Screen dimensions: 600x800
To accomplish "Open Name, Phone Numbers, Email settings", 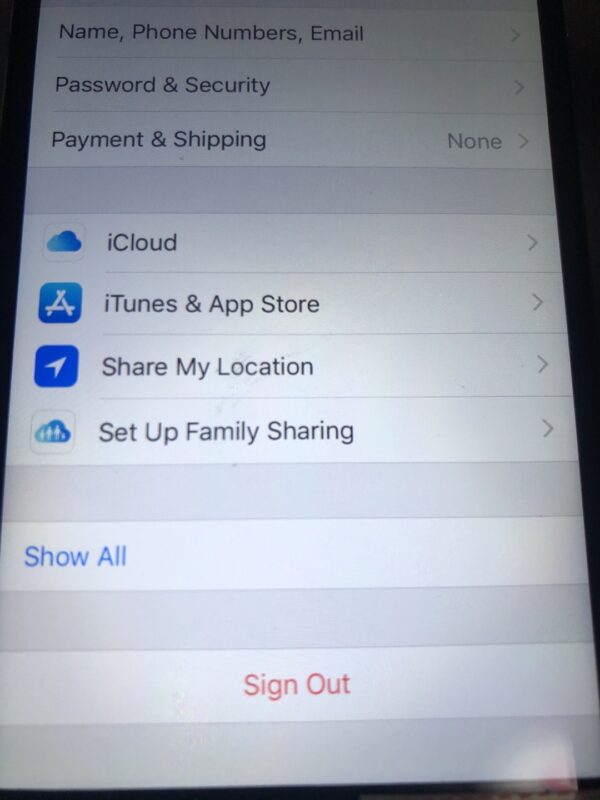I will [210, 33].
